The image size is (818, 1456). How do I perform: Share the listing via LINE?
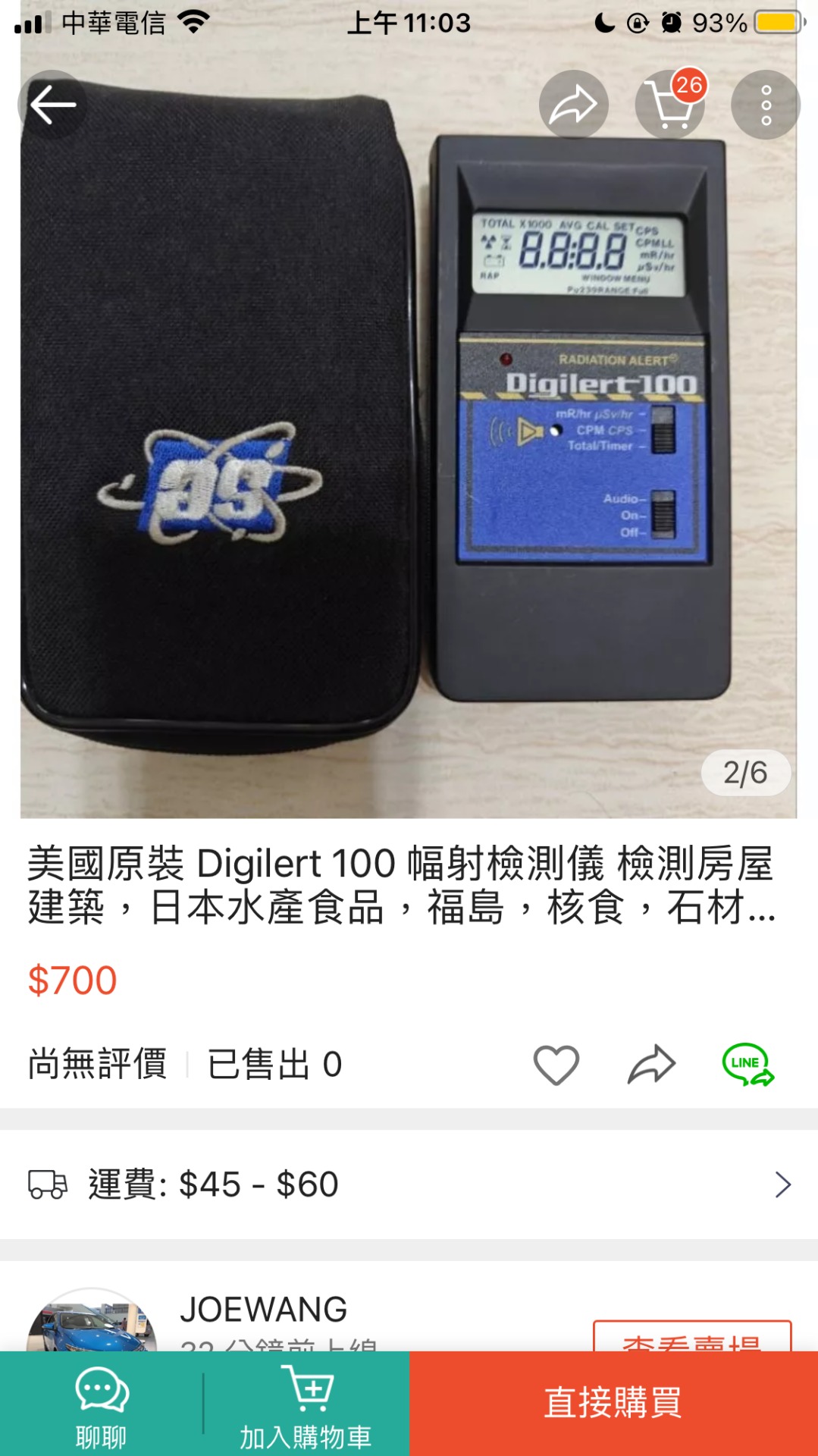tap(747, 1065)
